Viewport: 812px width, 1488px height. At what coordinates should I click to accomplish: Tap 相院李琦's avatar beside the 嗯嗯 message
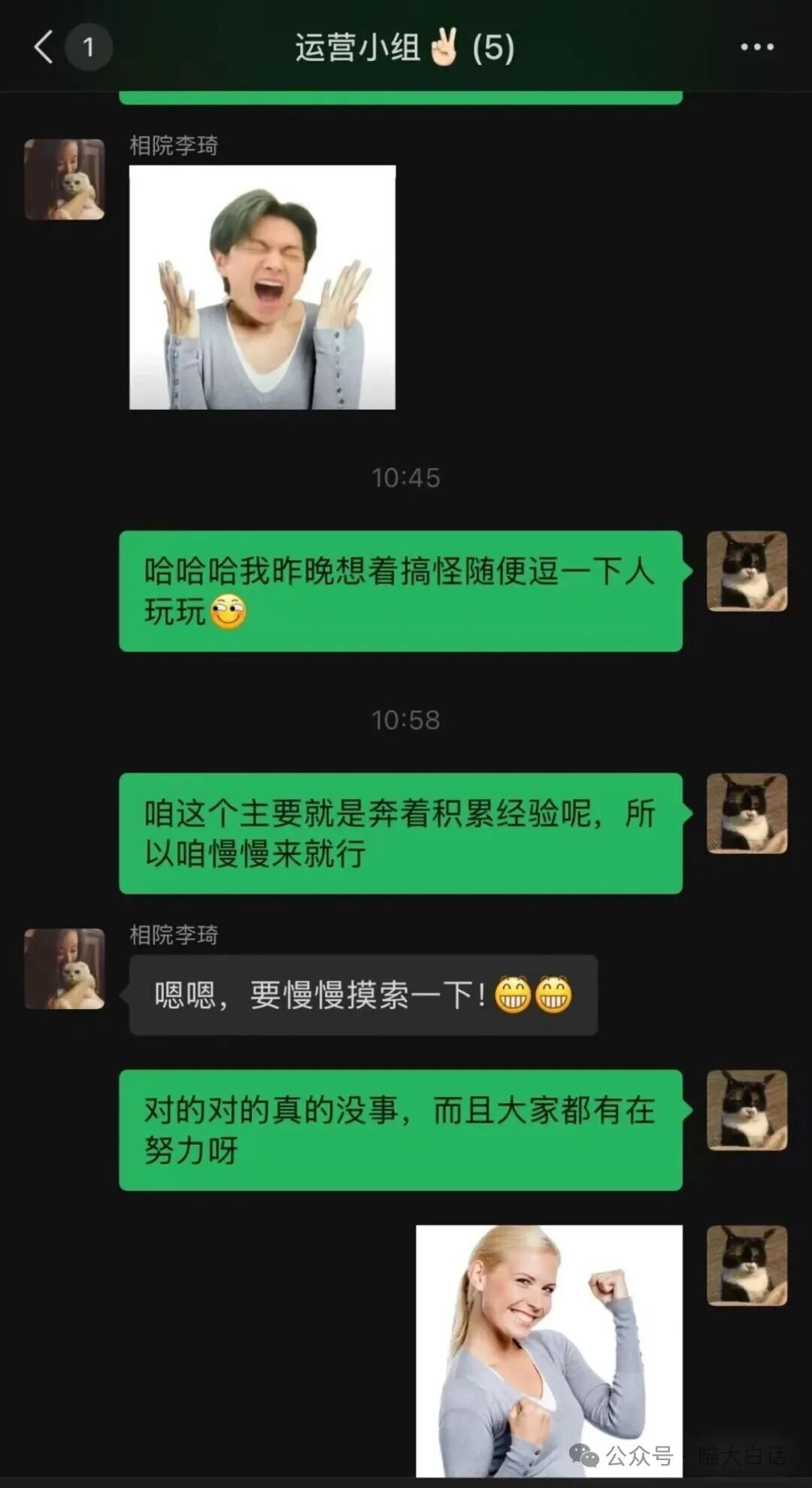click(x=65, y=968)
